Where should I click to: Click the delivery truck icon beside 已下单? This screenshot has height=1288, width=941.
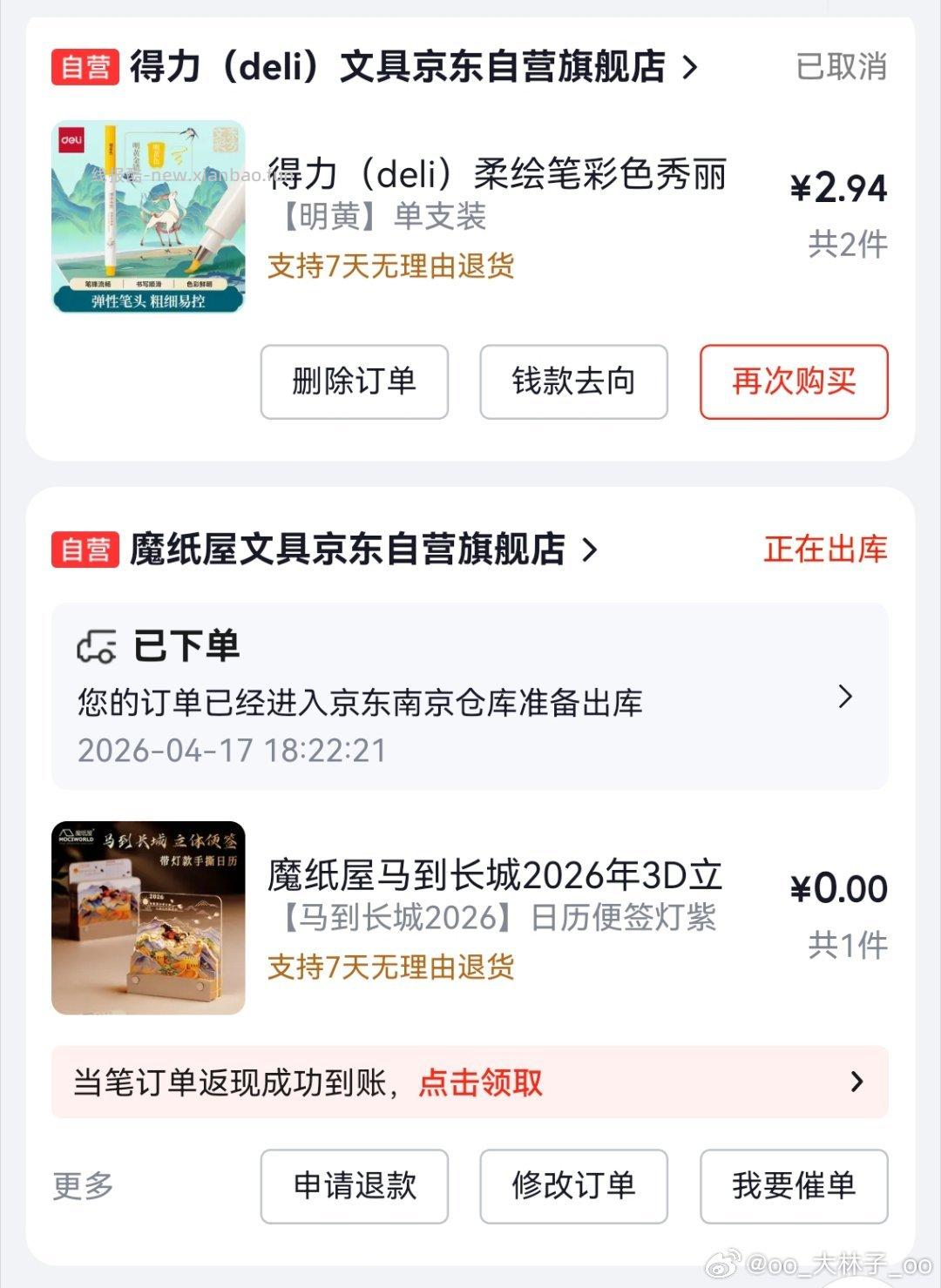98,646
